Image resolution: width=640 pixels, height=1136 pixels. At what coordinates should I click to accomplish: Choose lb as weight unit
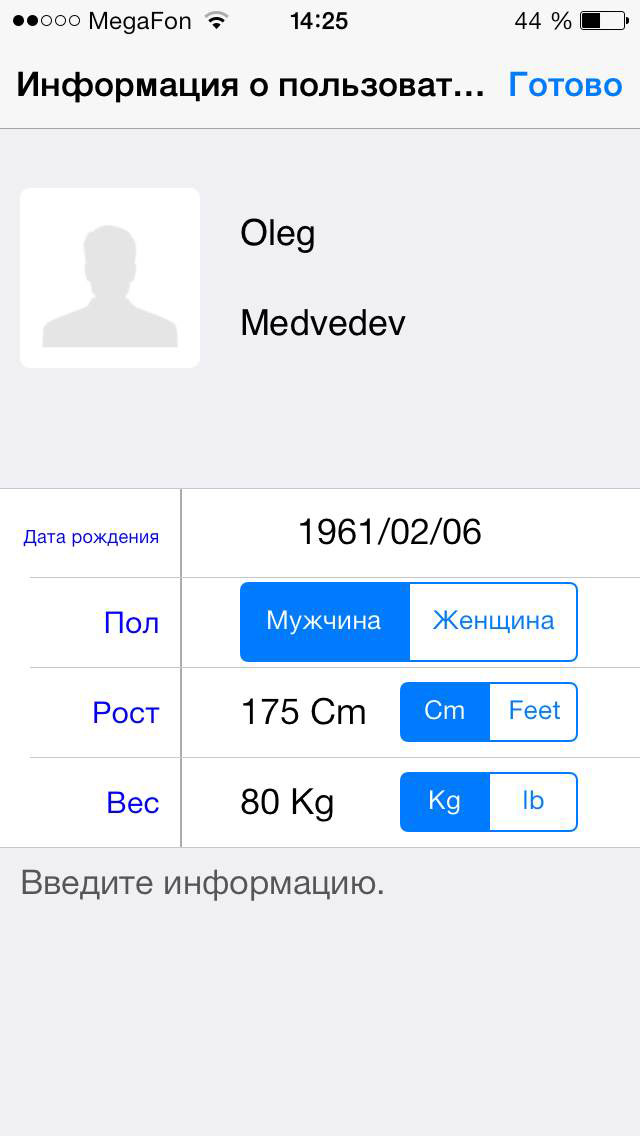coord(534,802)
